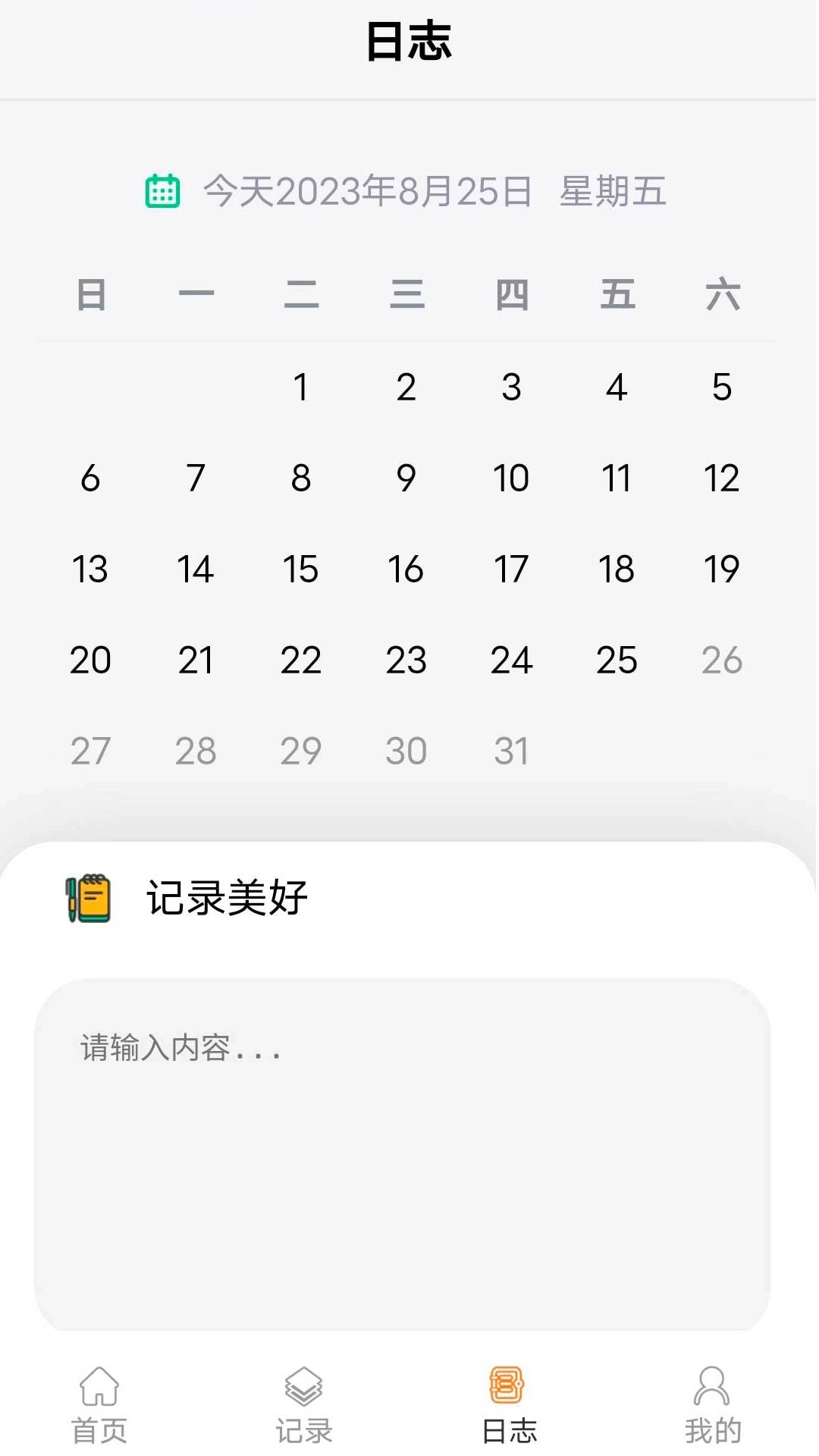Image resolution: width=819 pixels, height=1456 pixels.
Task: Tap the grayed-out date 31
Action: point(512,751)
